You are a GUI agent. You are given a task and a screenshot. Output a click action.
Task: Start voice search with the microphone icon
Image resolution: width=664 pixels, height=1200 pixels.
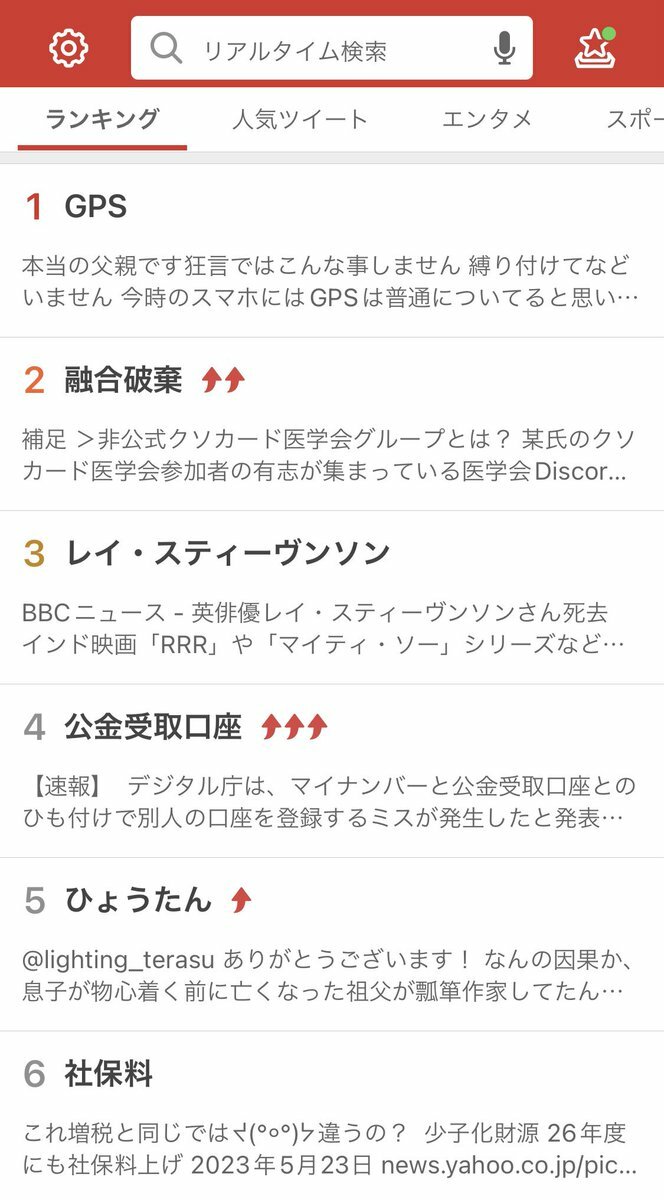coord(504,48)
